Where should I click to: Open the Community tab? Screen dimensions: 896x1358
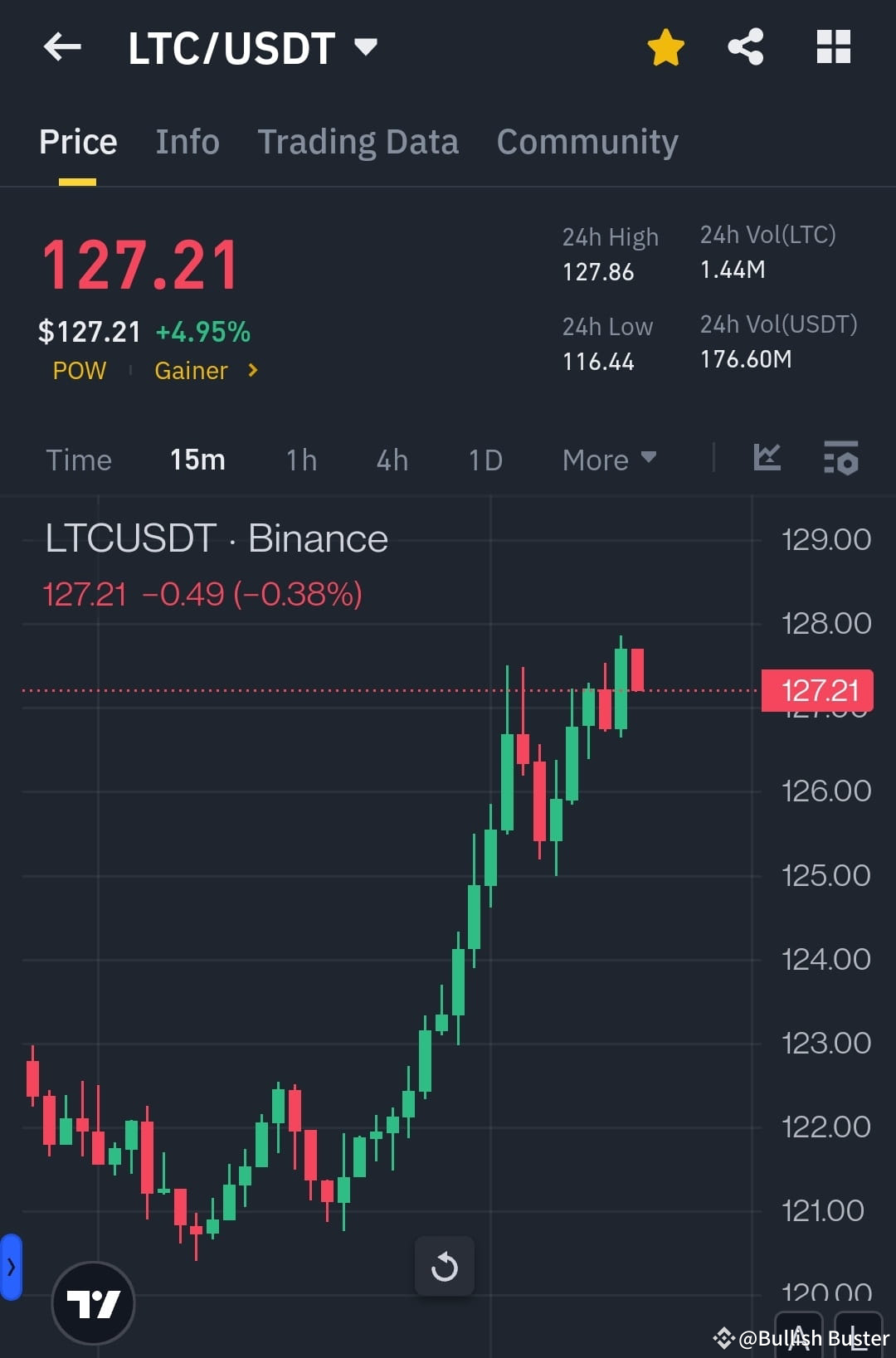tap(587, 141)
